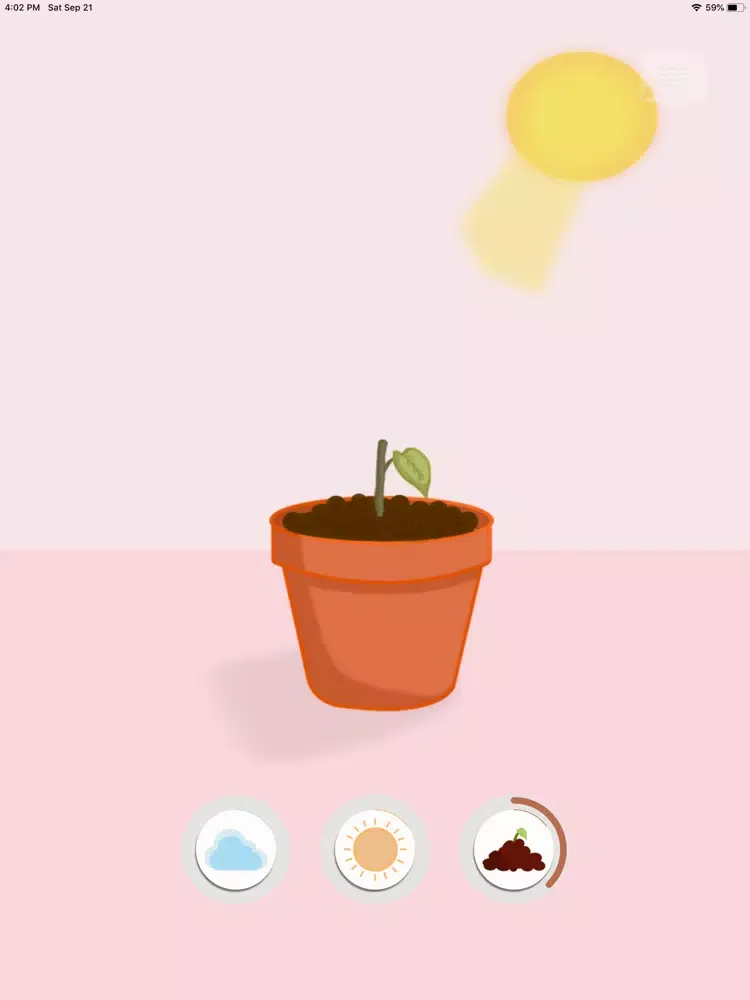This screenshot has width=750, height=1000.
Task: Toggle rain by tapping the cloud button
Action: [236, 848]
